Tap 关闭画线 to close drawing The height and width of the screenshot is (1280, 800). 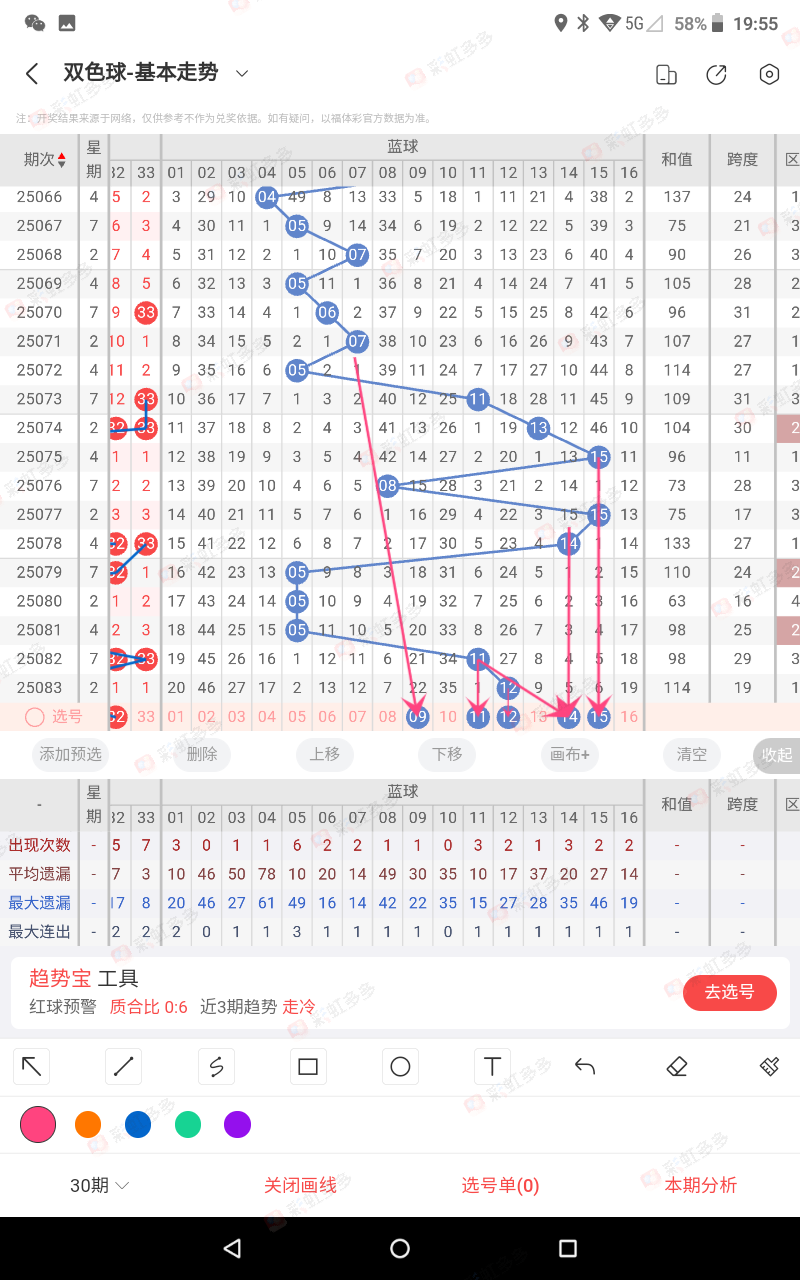pyautogui.click(x=300, y=1185)
